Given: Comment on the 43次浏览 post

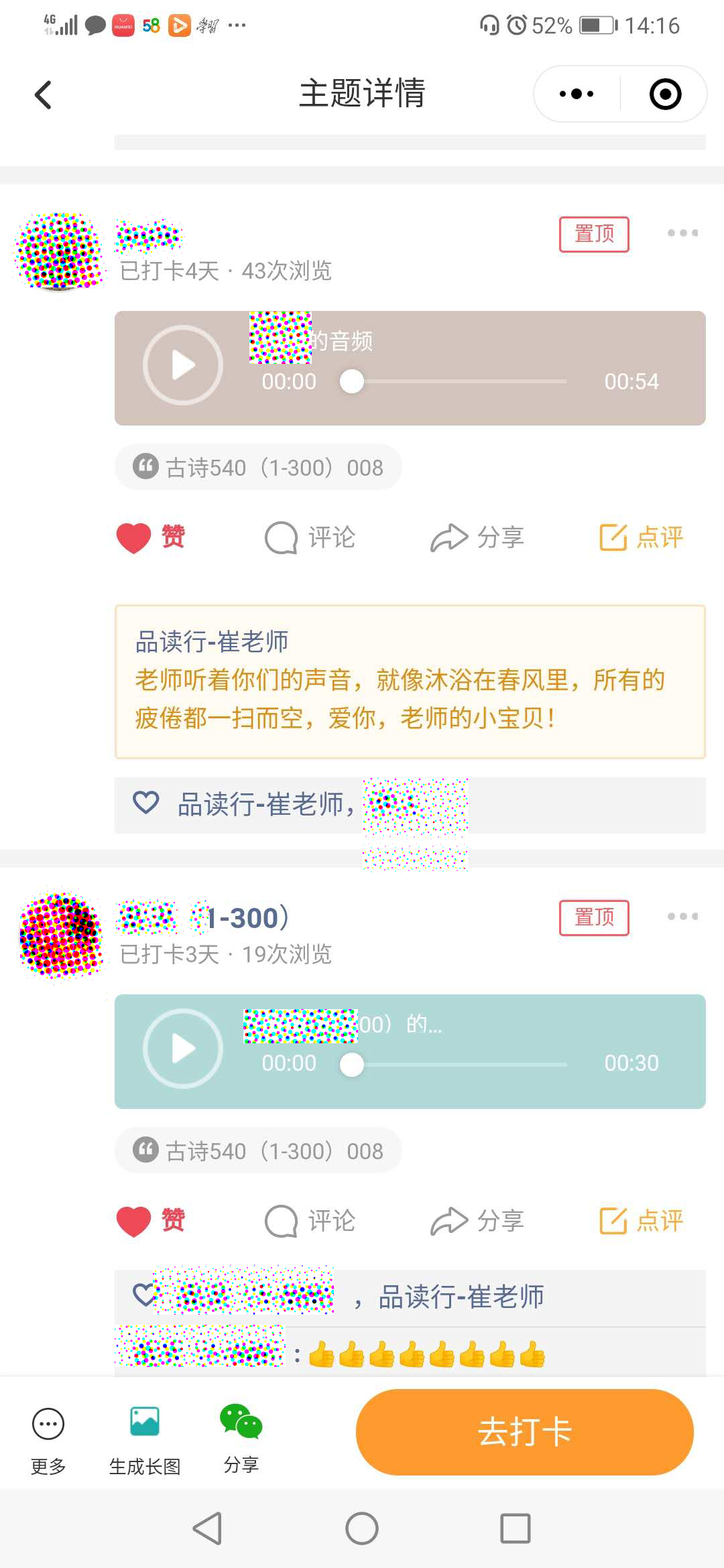Looking at the screenshot, I should (x=310, y=537).
